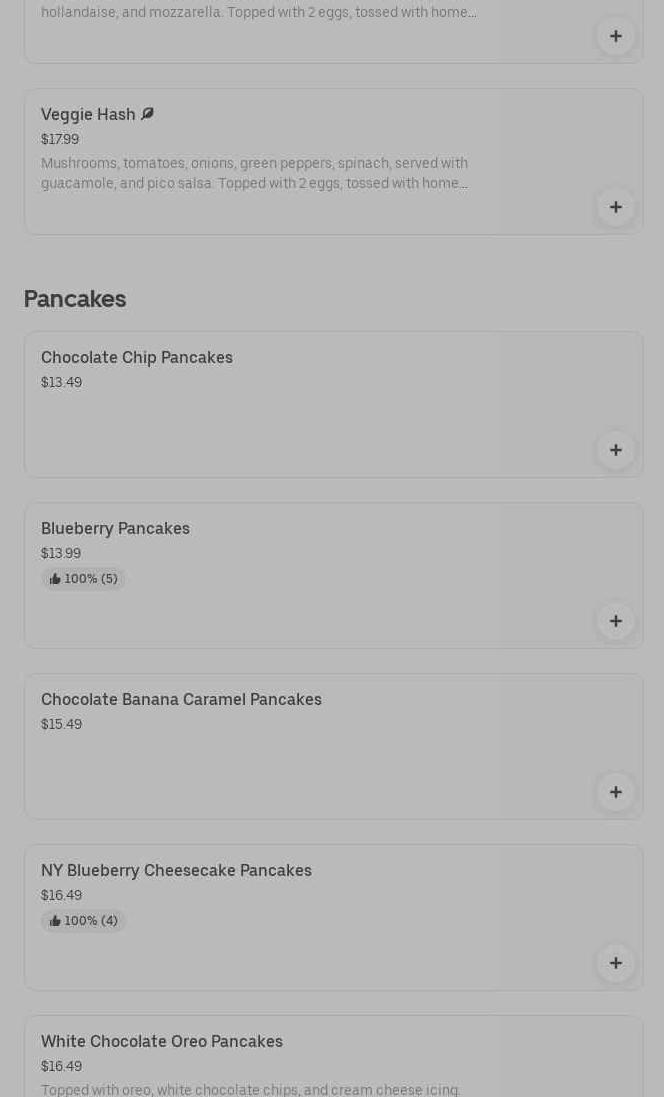Viewport: 664px width, 1097px height.
Task: Tap the plus button above the Veggie Hash card
Action: click(616, 36)
